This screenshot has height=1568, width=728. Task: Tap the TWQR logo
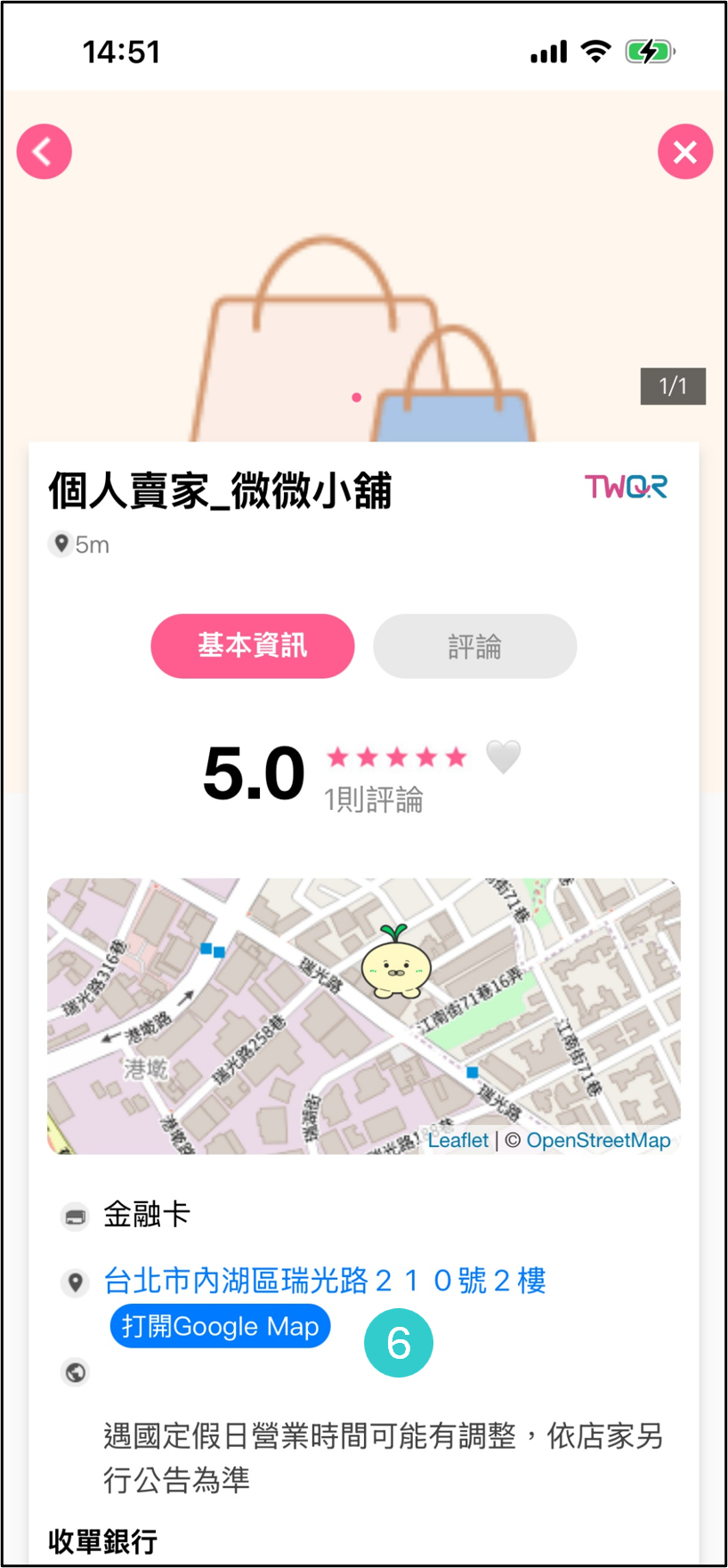(625, 488)
